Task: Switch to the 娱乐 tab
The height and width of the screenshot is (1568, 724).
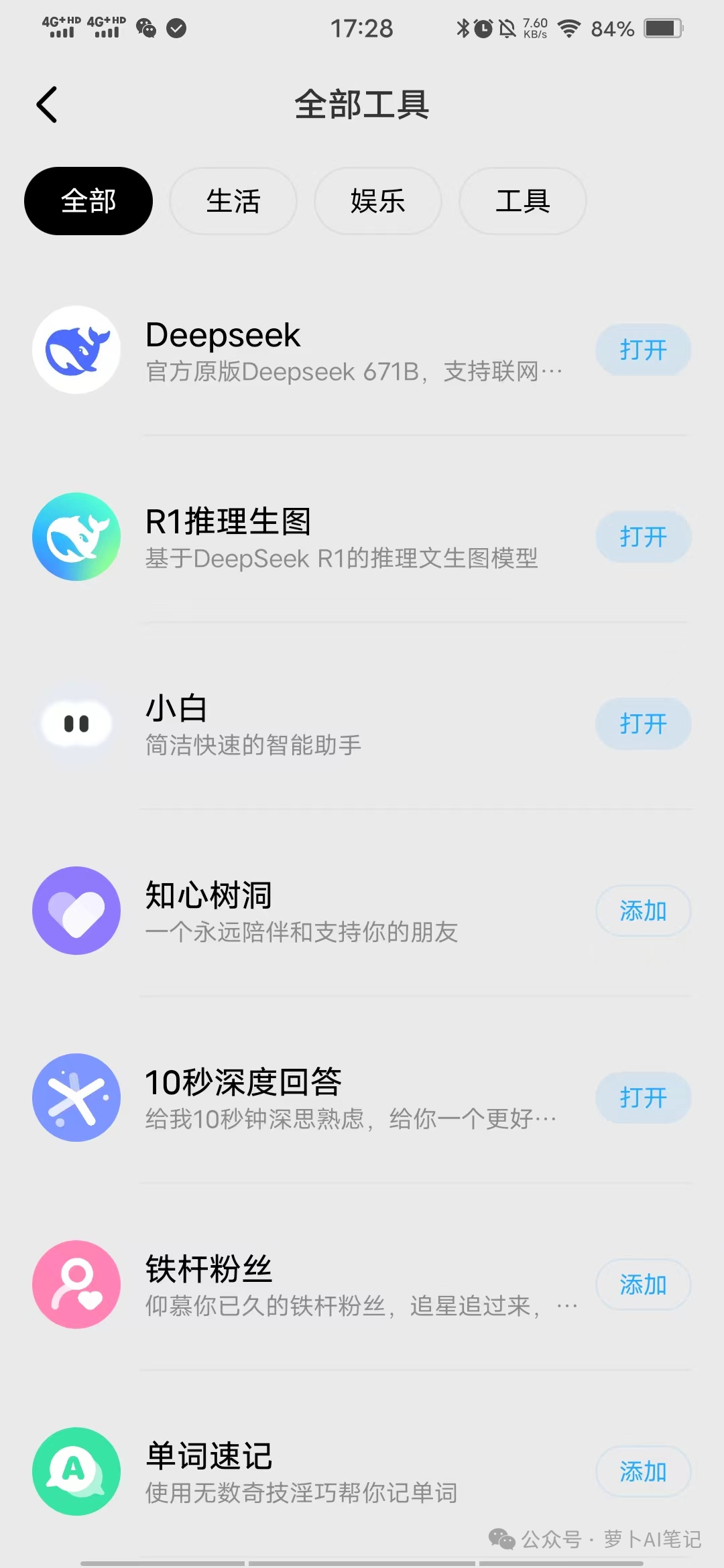Action: pyautogui.click(x=377, y=201)
